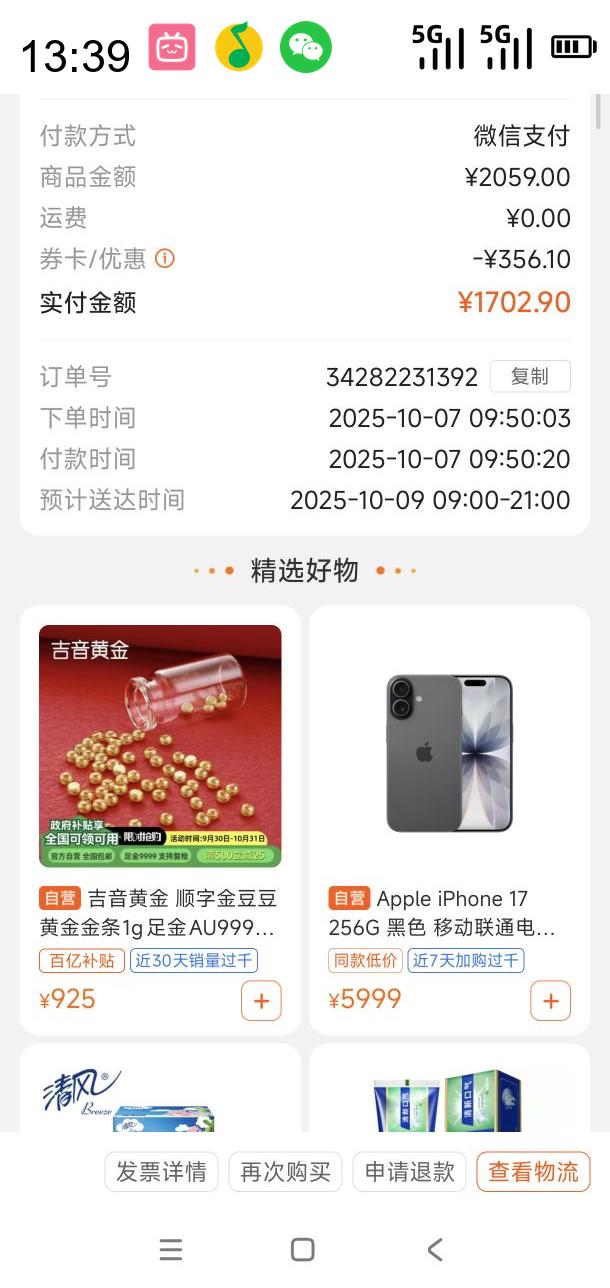View invoice details via 发票详情
Image resolution: width=610 pixels, height=1288 pixels.
pyautogui.click(x=161, y=1172)
